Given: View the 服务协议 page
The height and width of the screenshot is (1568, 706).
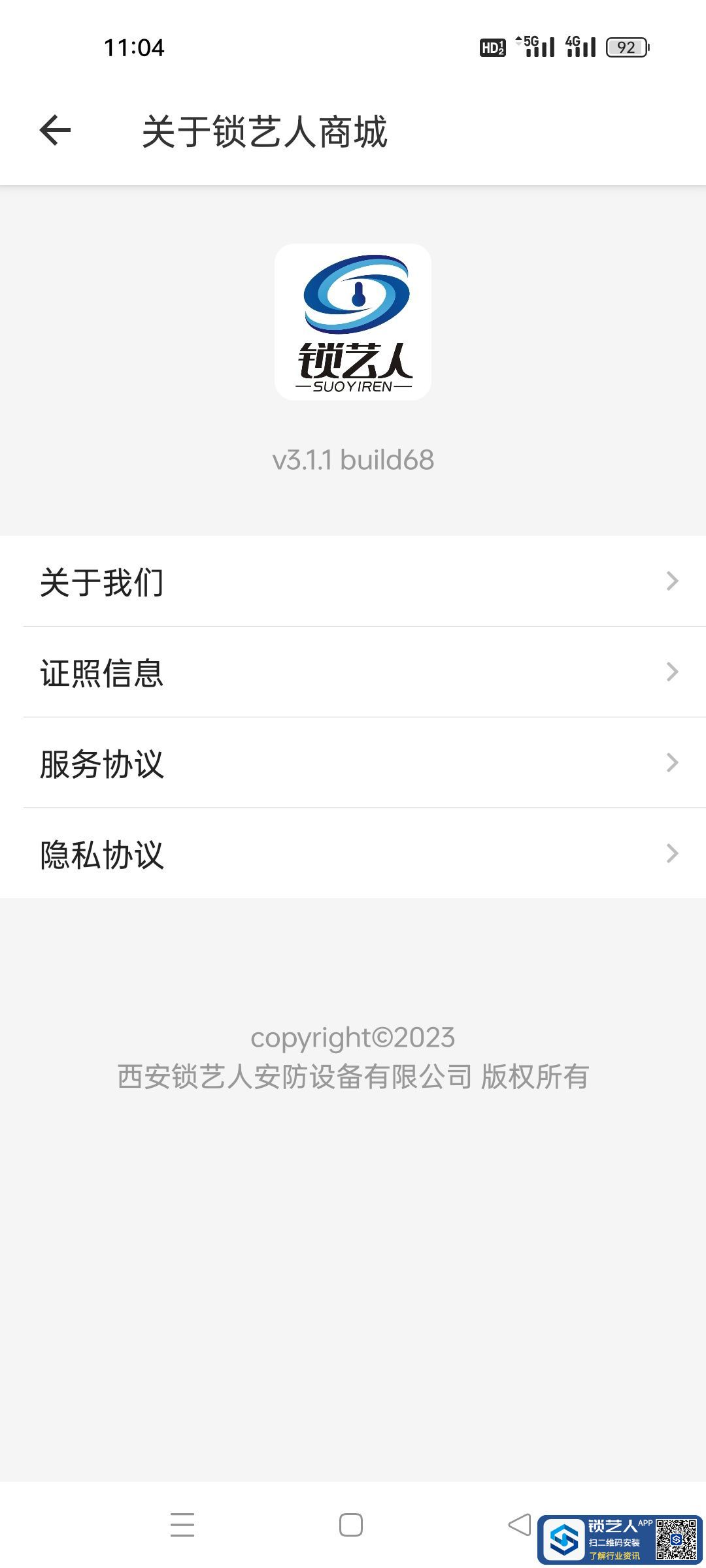Looking at the screenshot, I should (353, 763).
